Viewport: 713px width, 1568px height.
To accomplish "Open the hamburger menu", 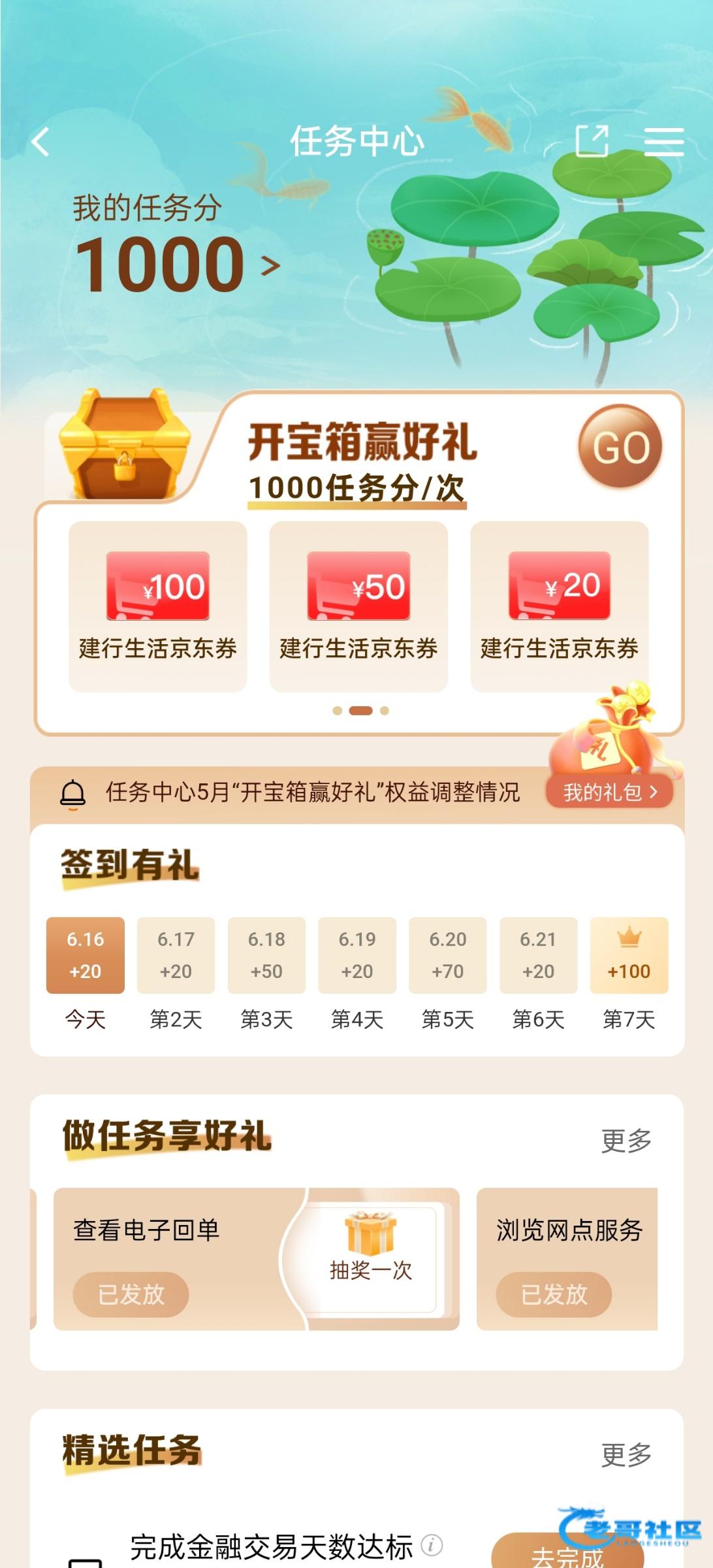I will click(x=664, y=141).
